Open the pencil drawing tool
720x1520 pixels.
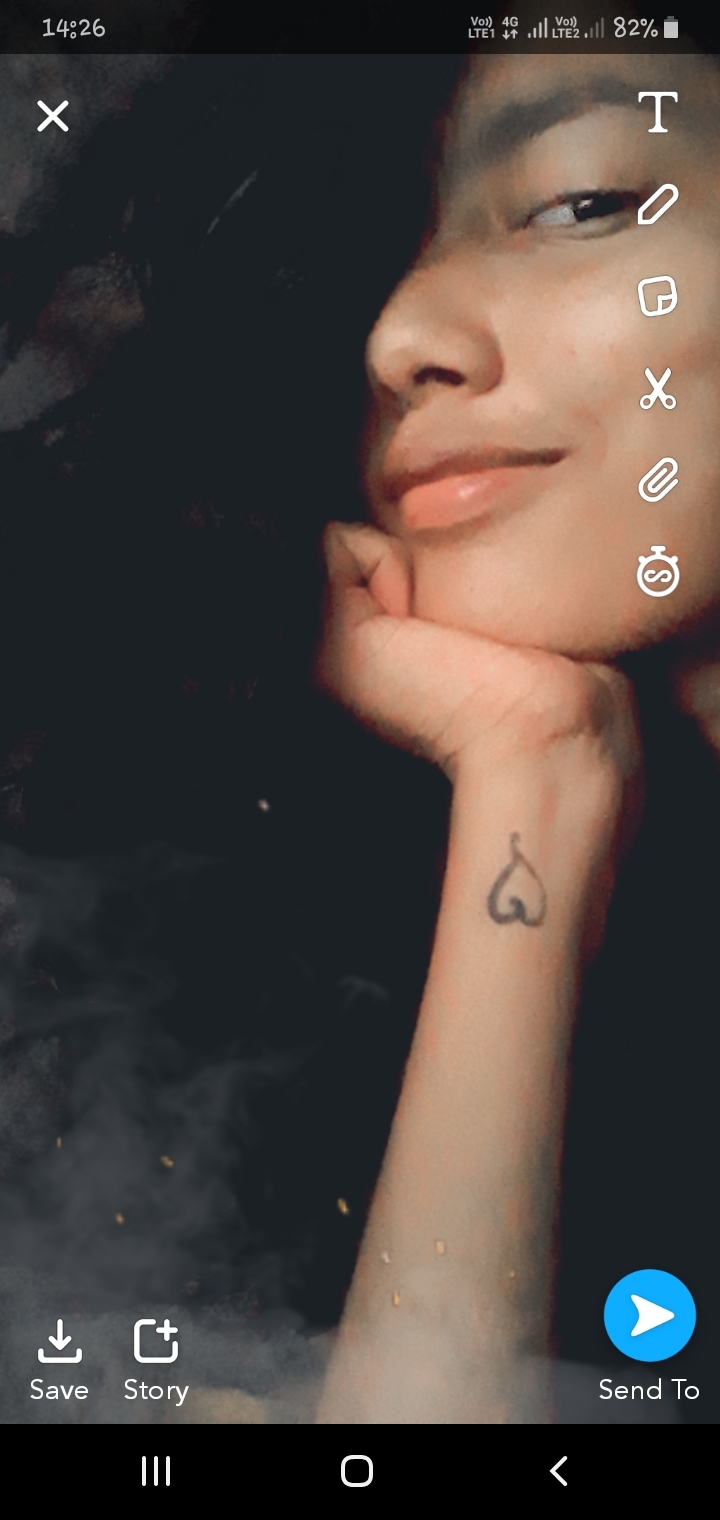tap(658, 204)
